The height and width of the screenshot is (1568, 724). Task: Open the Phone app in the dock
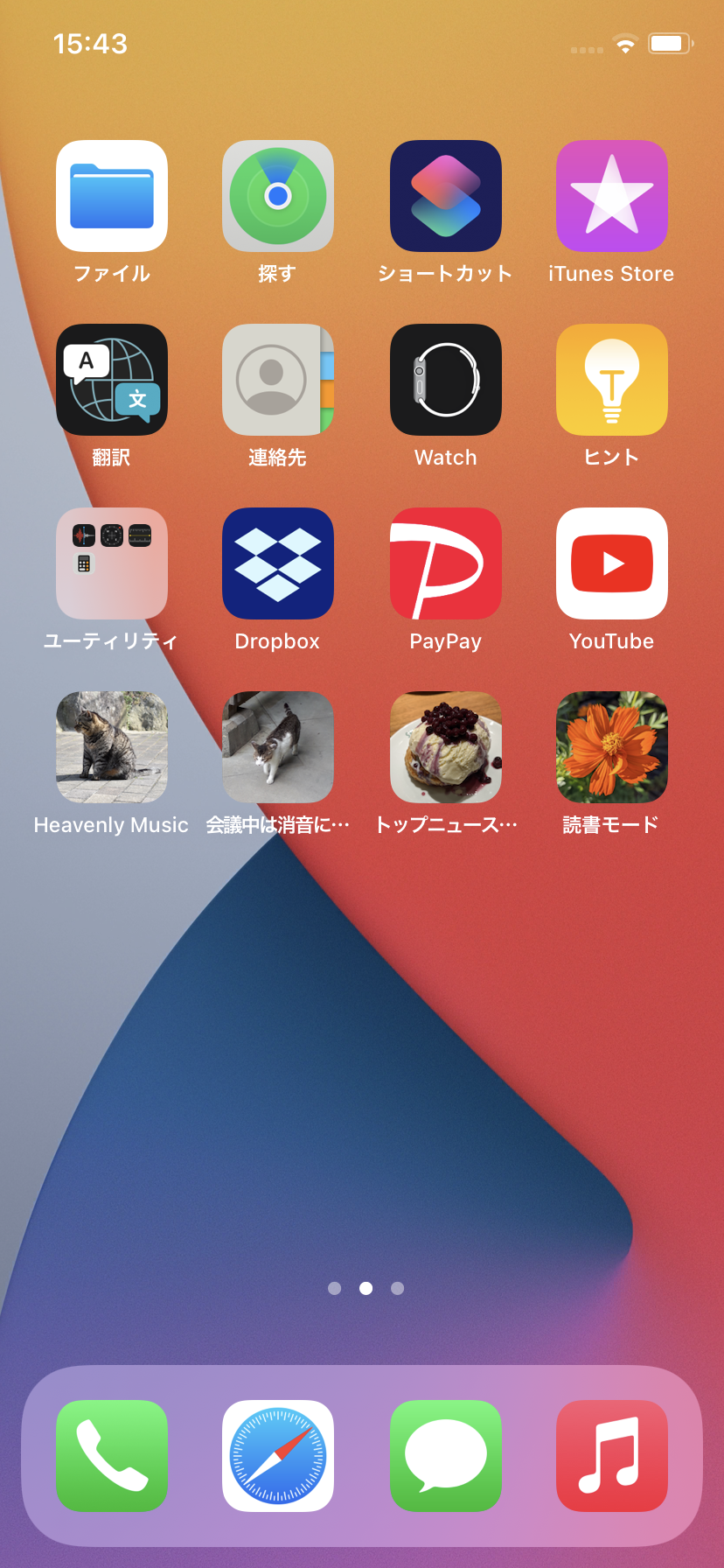click(x=112, y=1456)
